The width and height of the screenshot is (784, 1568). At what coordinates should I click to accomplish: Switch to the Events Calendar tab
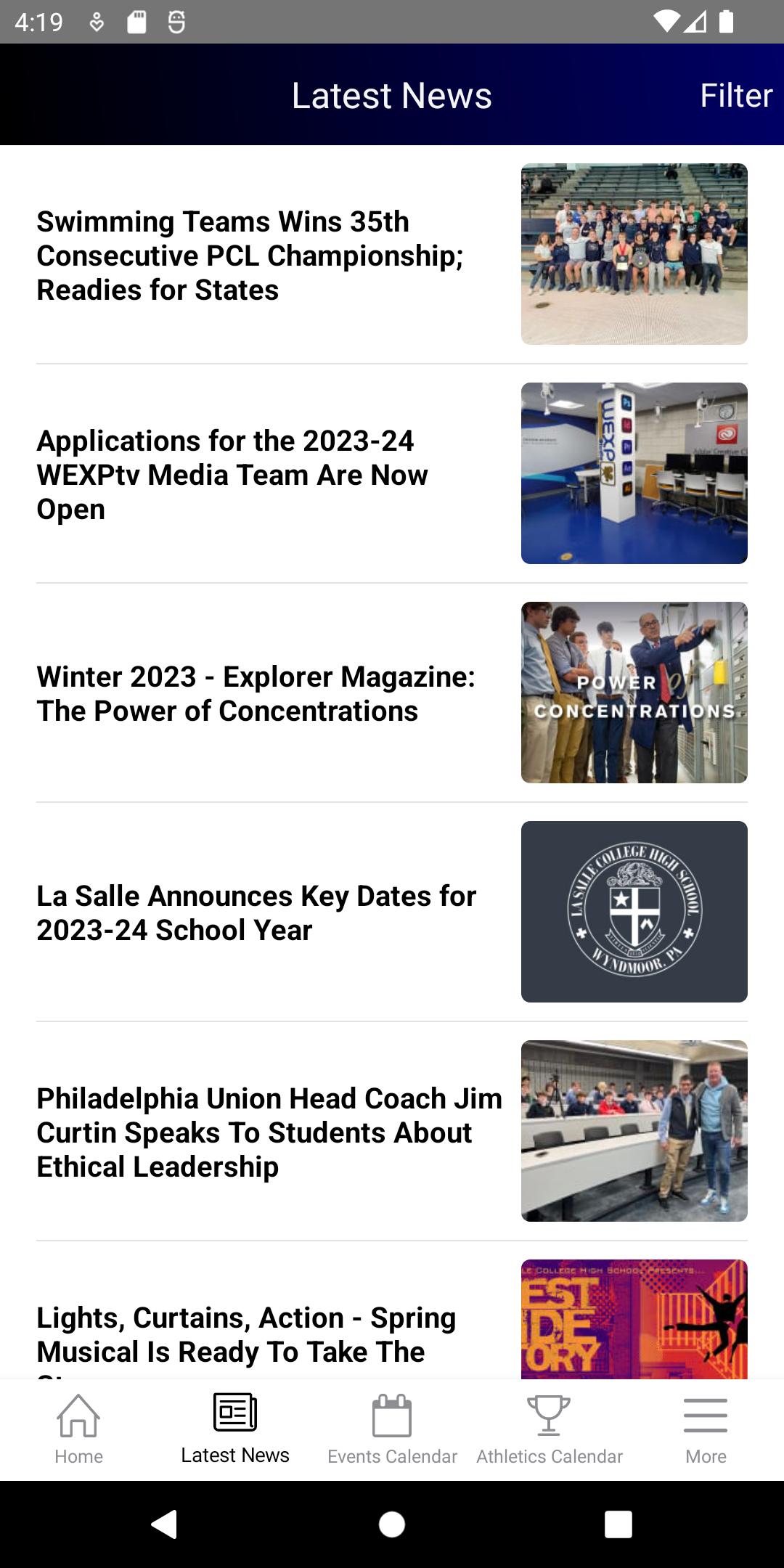click(392, 1429)
